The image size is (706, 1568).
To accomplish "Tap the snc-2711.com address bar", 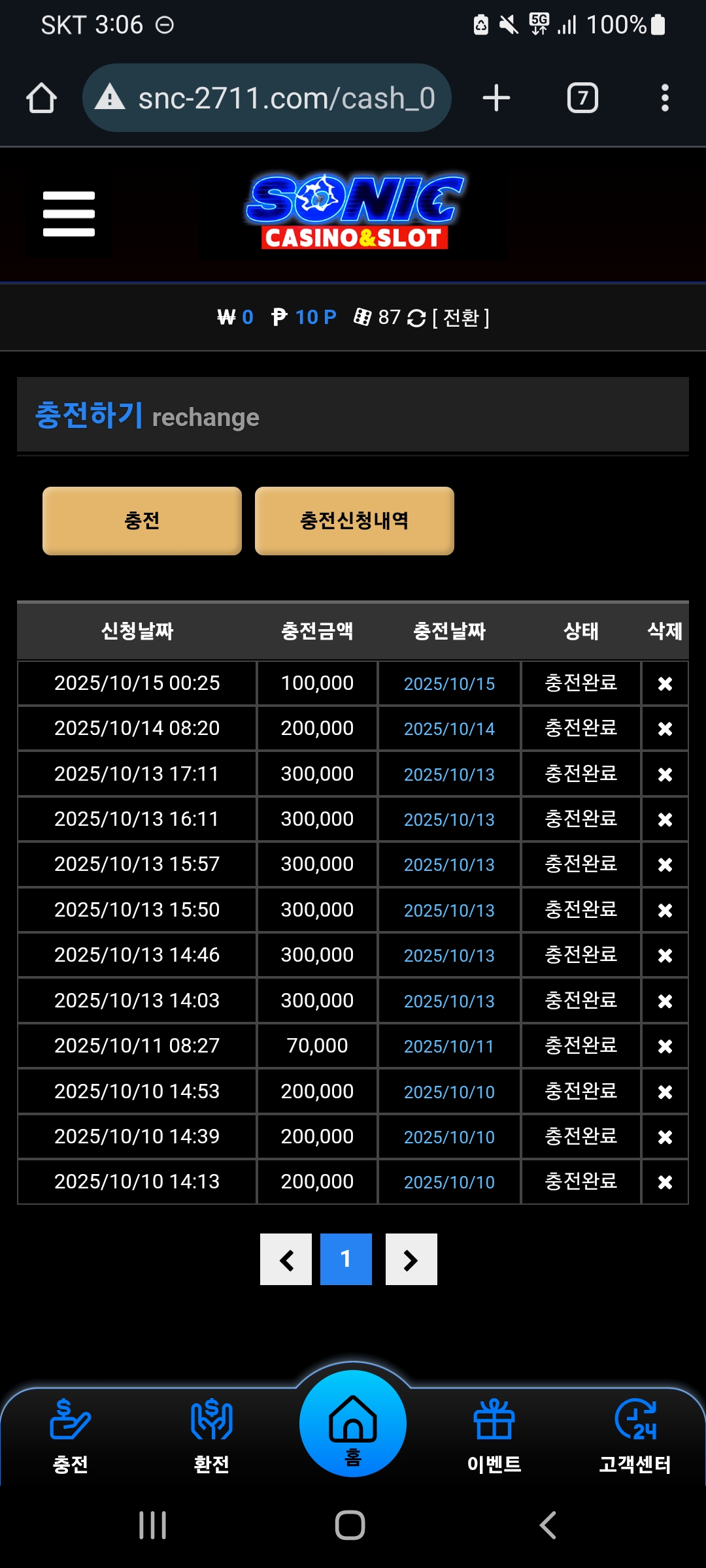I will (275, 99).
